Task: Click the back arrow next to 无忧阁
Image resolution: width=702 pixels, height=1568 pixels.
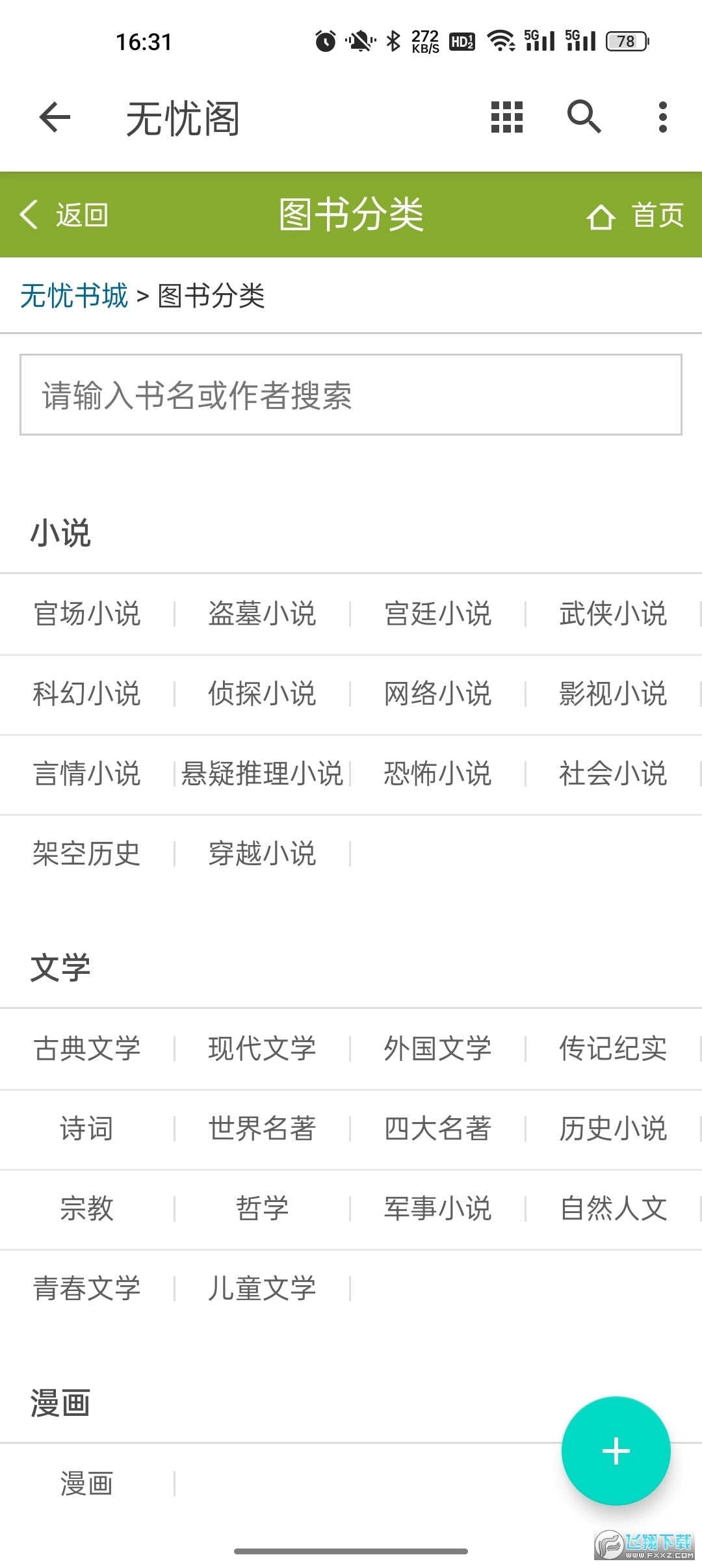Action: tap(55, 117)
